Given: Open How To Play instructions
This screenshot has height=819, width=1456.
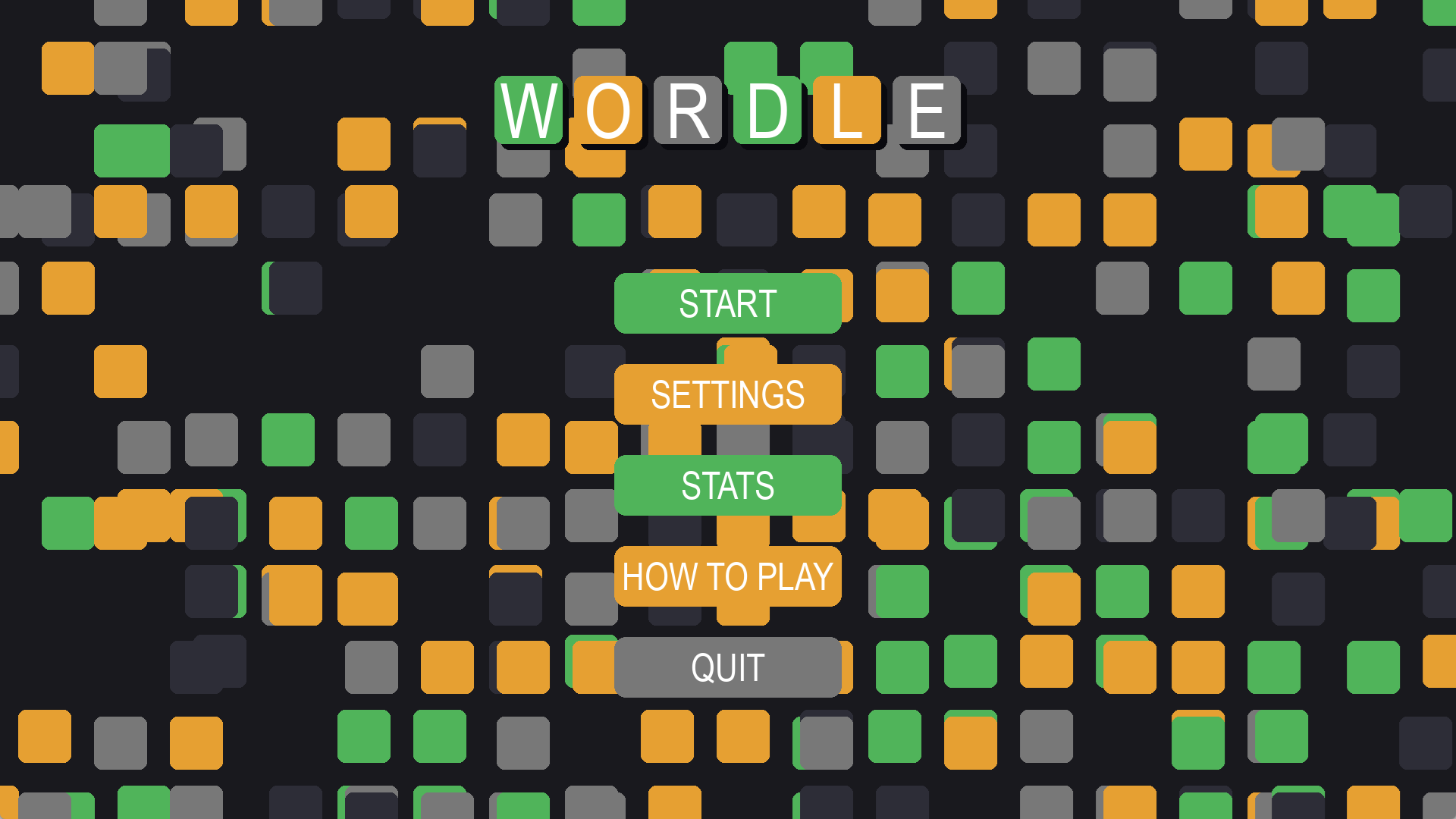Looking at the screenshot, I should tap(727, 576).
